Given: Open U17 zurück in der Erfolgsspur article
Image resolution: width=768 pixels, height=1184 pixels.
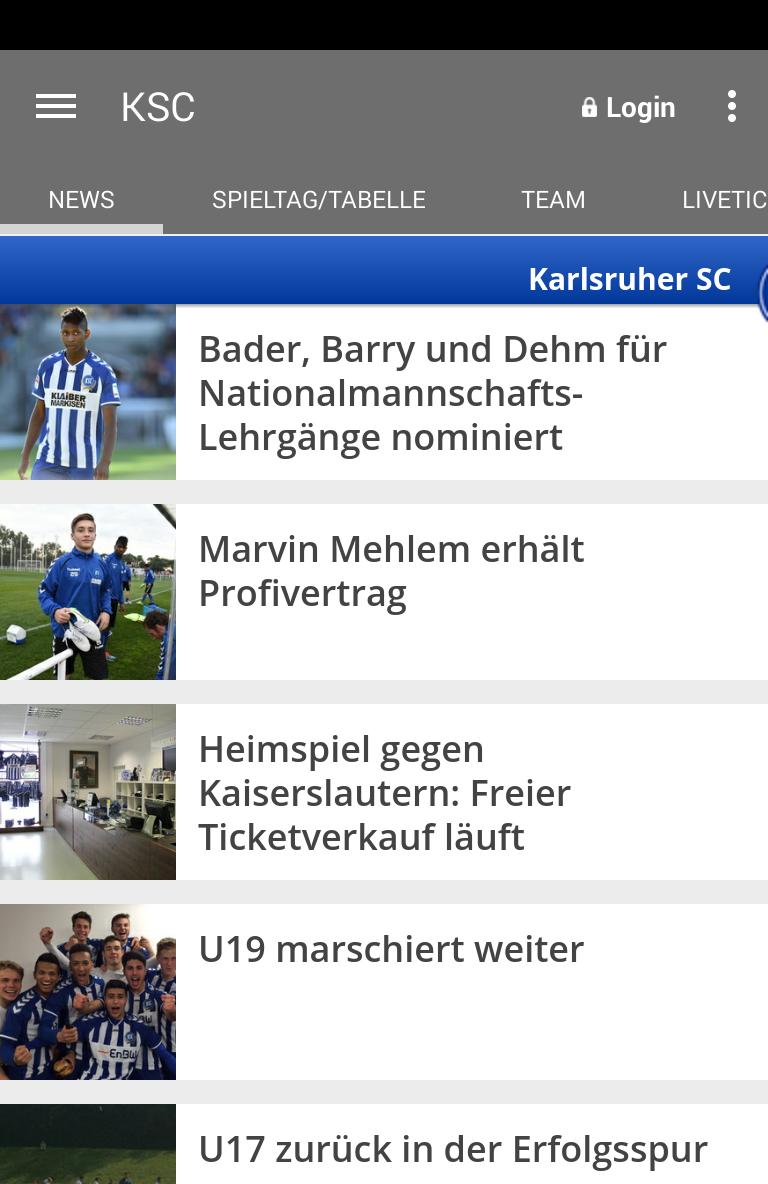Looking at the screenshot, I should tap(452, 1150).
